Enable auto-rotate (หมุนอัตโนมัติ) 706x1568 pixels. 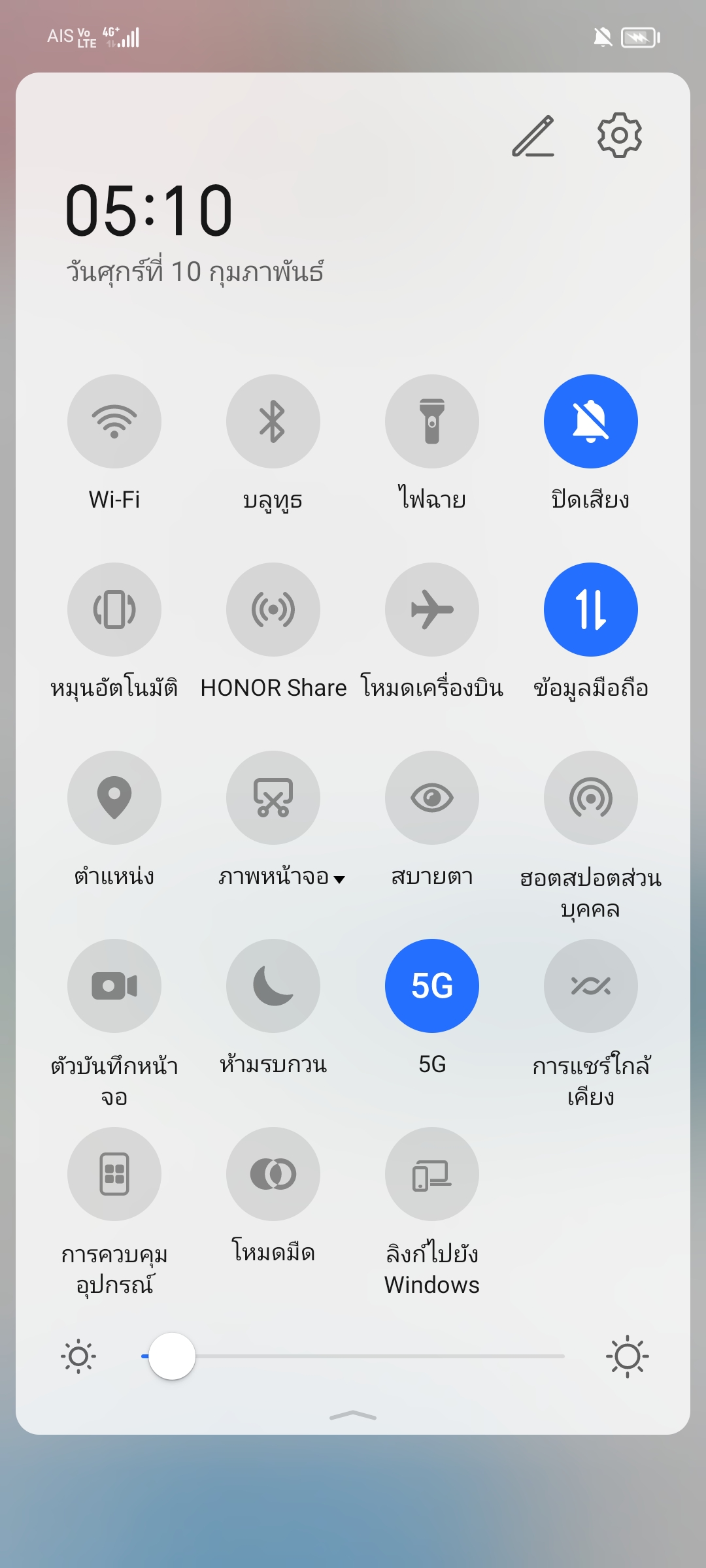pyautogui.click(x=114, y=610)
